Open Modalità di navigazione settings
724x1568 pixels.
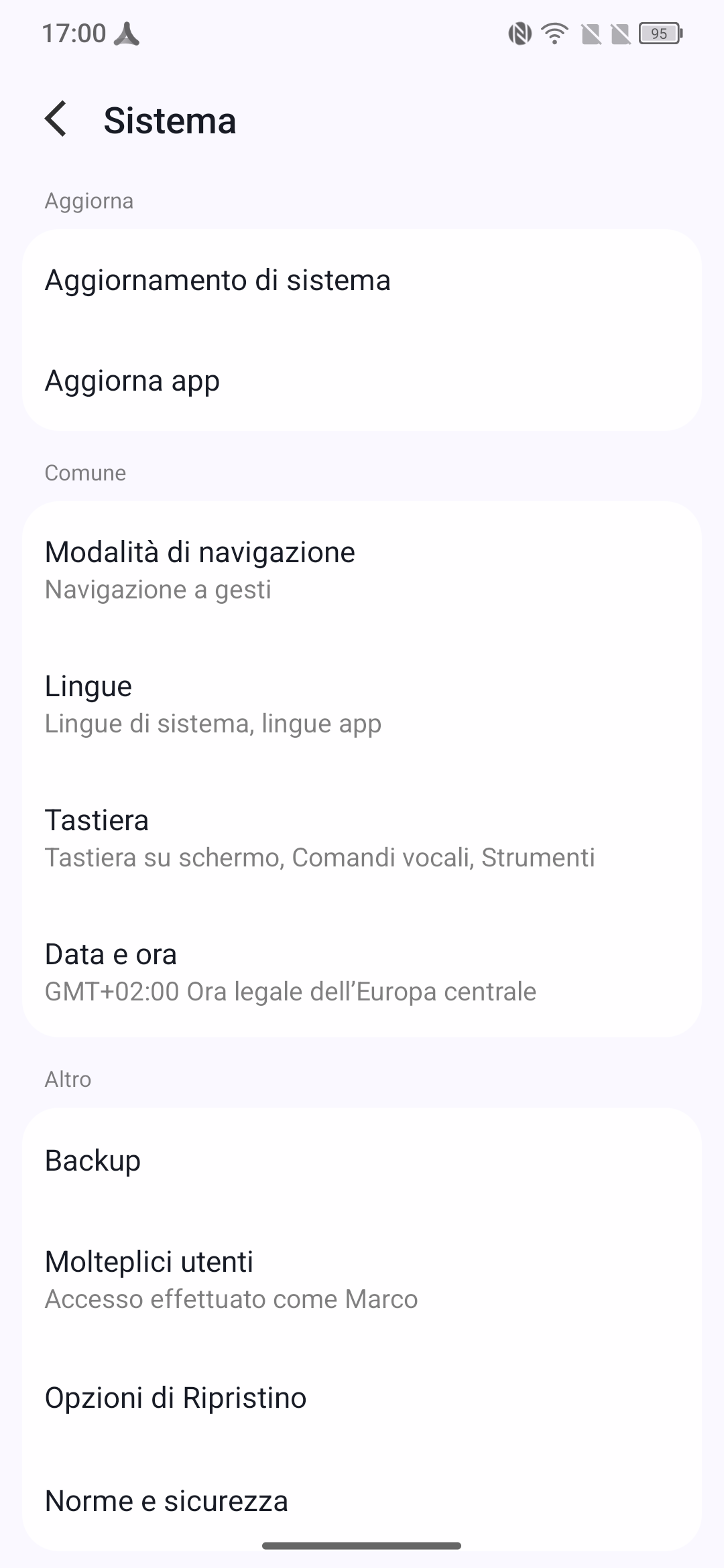[362, 569]
